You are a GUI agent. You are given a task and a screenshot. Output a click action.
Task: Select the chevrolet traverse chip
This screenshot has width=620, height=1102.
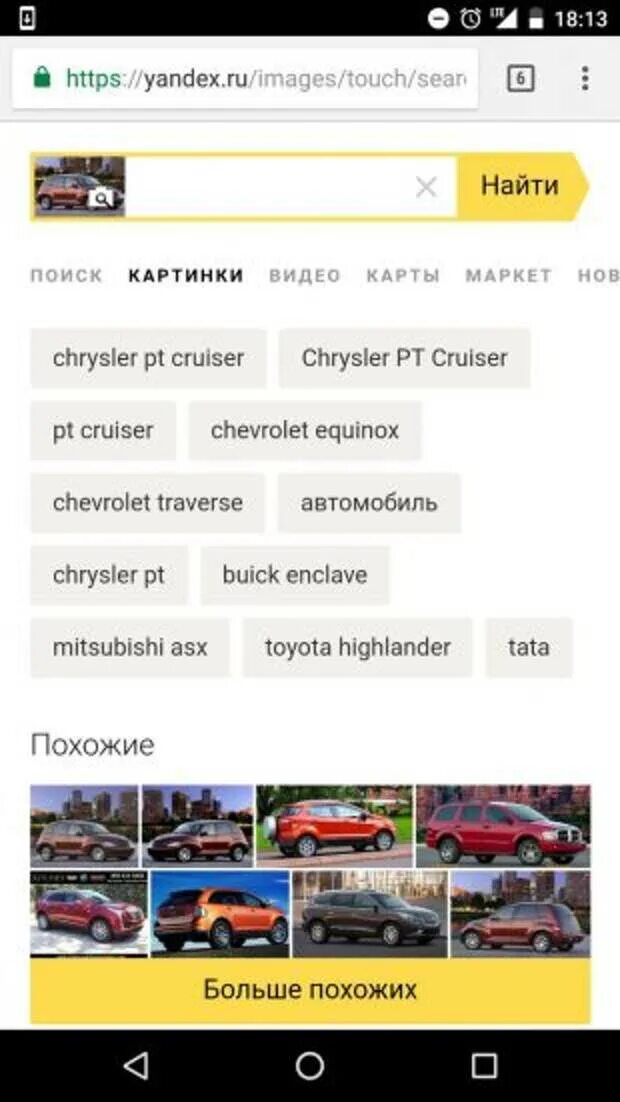148,503
